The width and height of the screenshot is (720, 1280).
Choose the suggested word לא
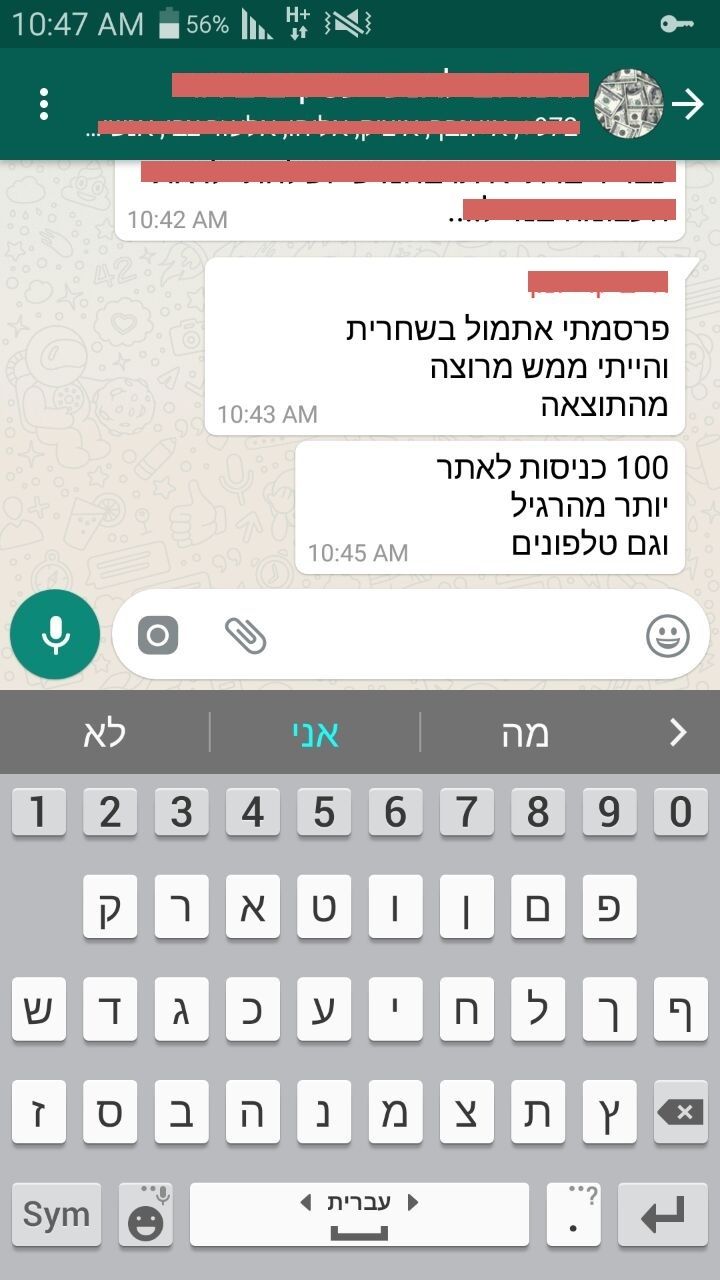[x=105, y=734]
